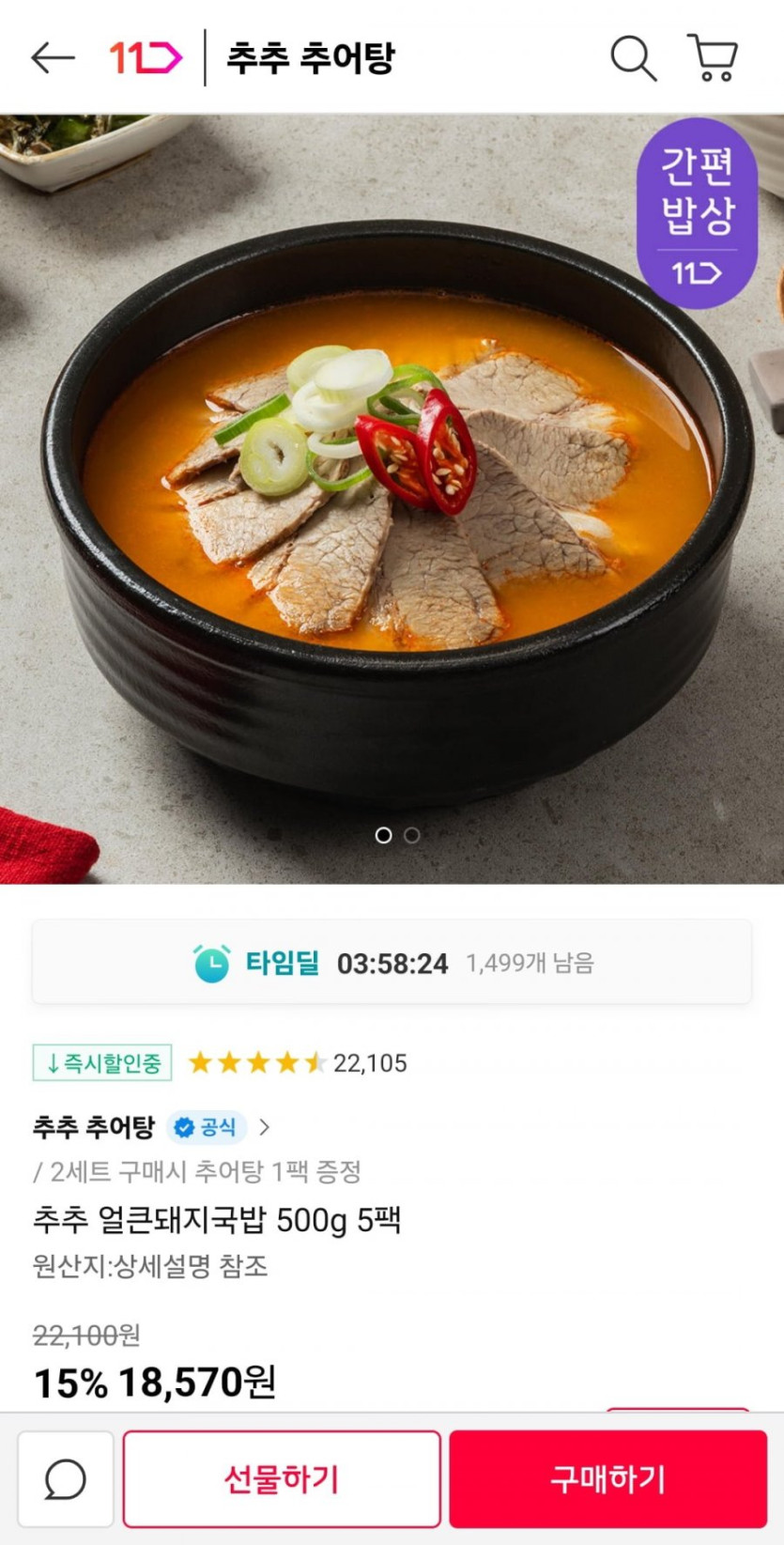Go back using the arrow icon
This screenshot has height=1545, width=784.
(53, 58)
